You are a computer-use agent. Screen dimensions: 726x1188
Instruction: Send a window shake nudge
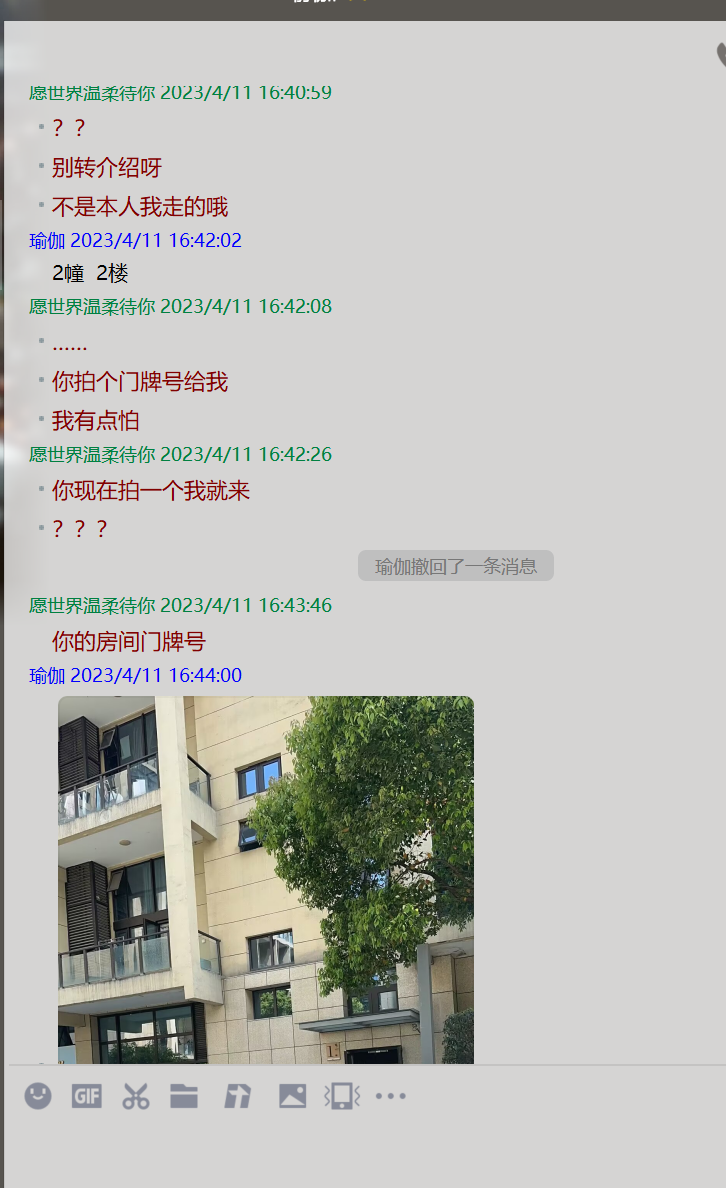341,1097
